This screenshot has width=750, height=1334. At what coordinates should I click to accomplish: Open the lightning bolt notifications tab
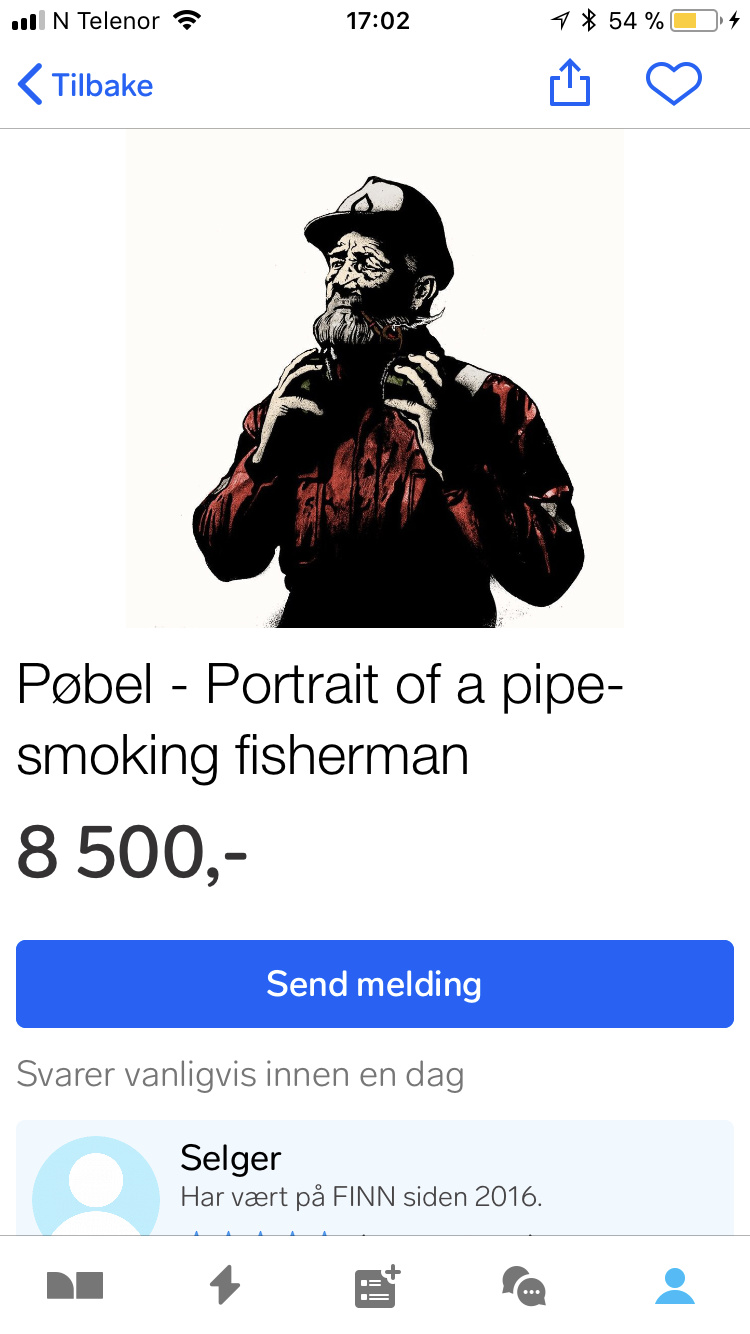click(x=225, y=1285)
